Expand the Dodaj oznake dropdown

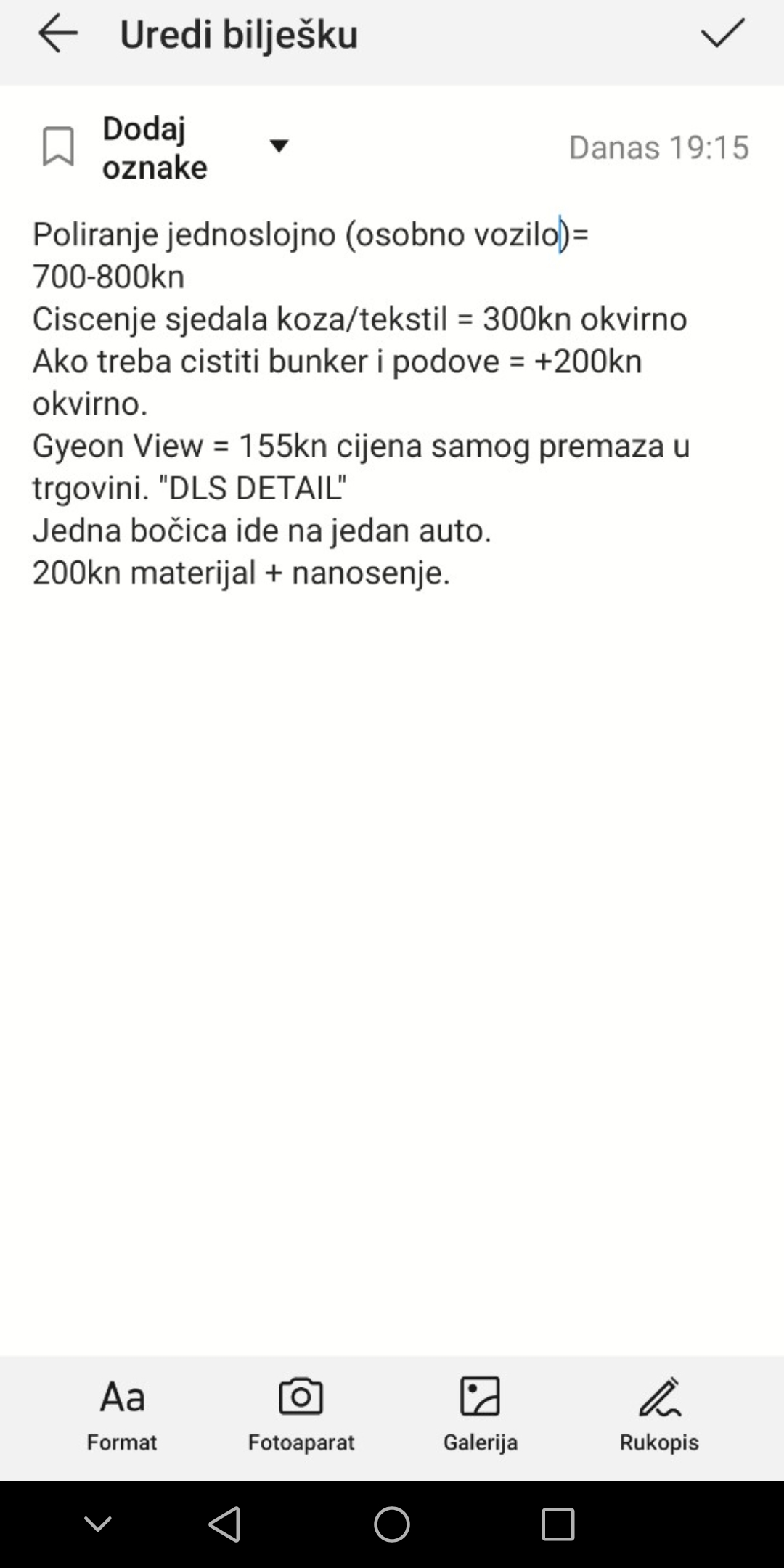tap(279, 147)
